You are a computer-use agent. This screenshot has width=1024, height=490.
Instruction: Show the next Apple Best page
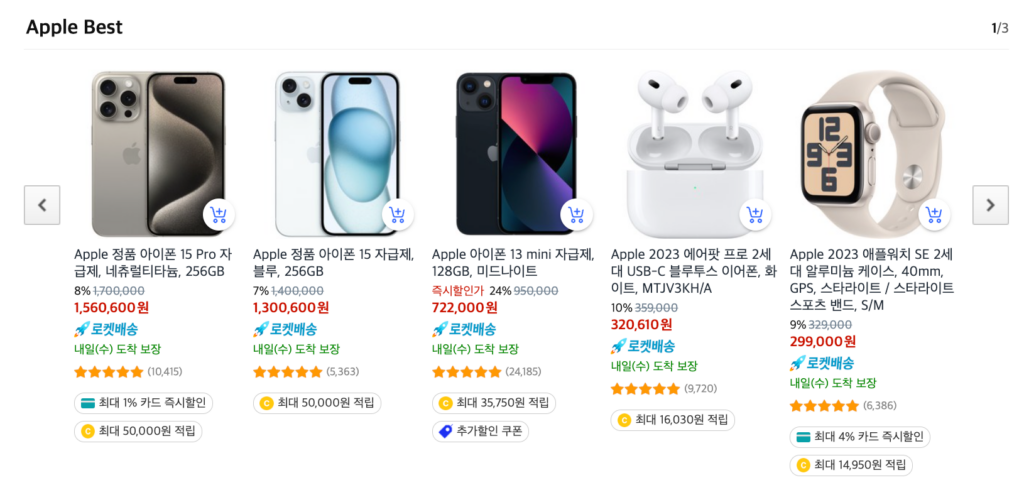click(x=990, y=205)
